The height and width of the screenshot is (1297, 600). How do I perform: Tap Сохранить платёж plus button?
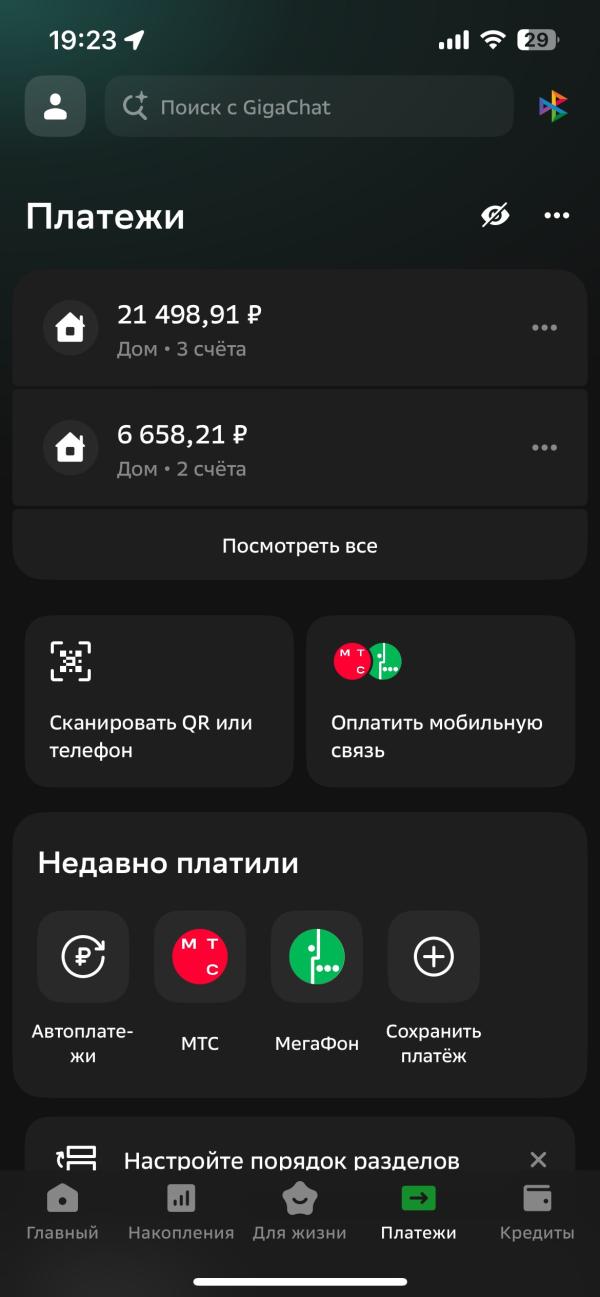click(x=434, y=957)
